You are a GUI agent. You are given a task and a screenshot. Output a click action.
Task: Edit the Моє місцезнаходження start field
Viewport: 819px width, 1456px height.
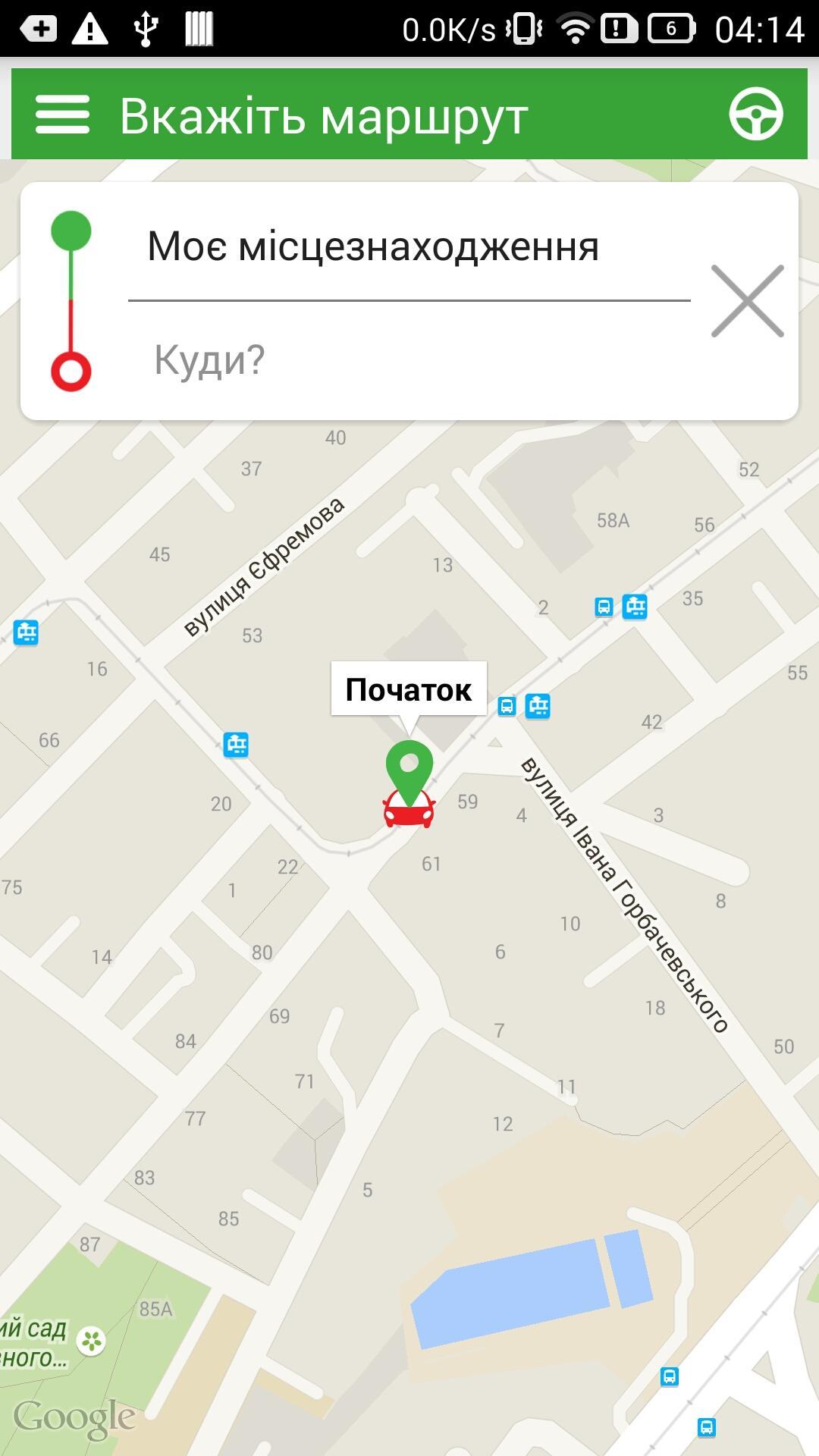pos(408,248)
